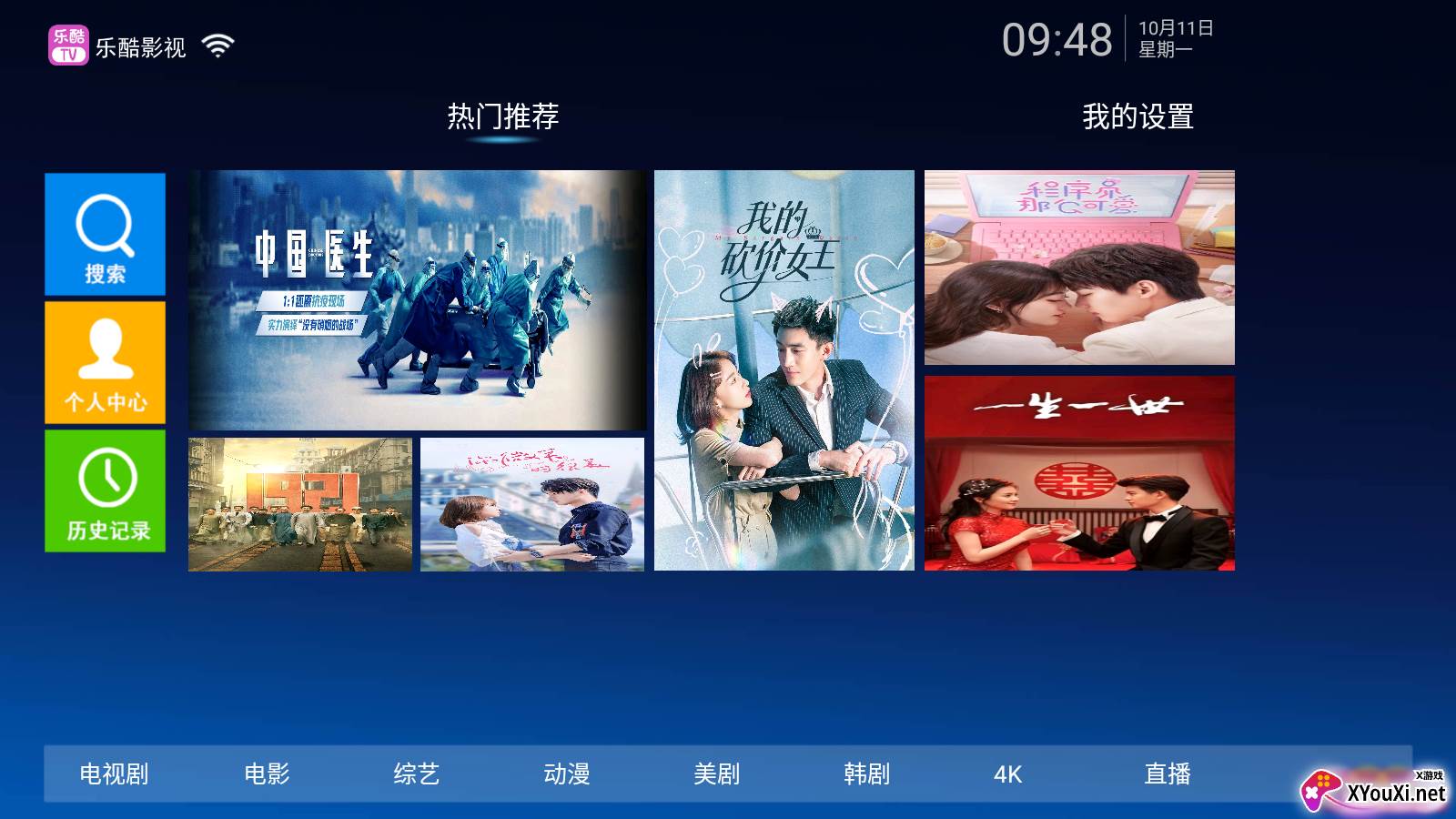This screenshot has height=819, width=1456.
Task: Switch to 我的设置 tab
Action: [x=1137, y=116]
